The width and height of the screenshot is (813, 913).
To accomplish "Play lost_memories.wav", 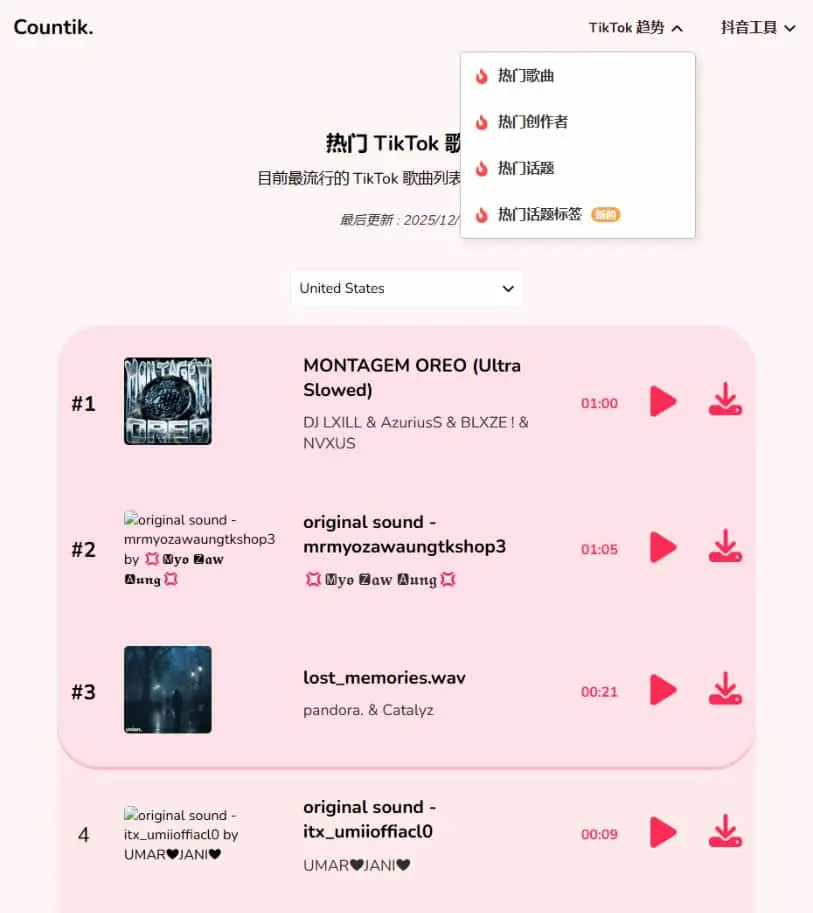I will [x=663, y=690].
